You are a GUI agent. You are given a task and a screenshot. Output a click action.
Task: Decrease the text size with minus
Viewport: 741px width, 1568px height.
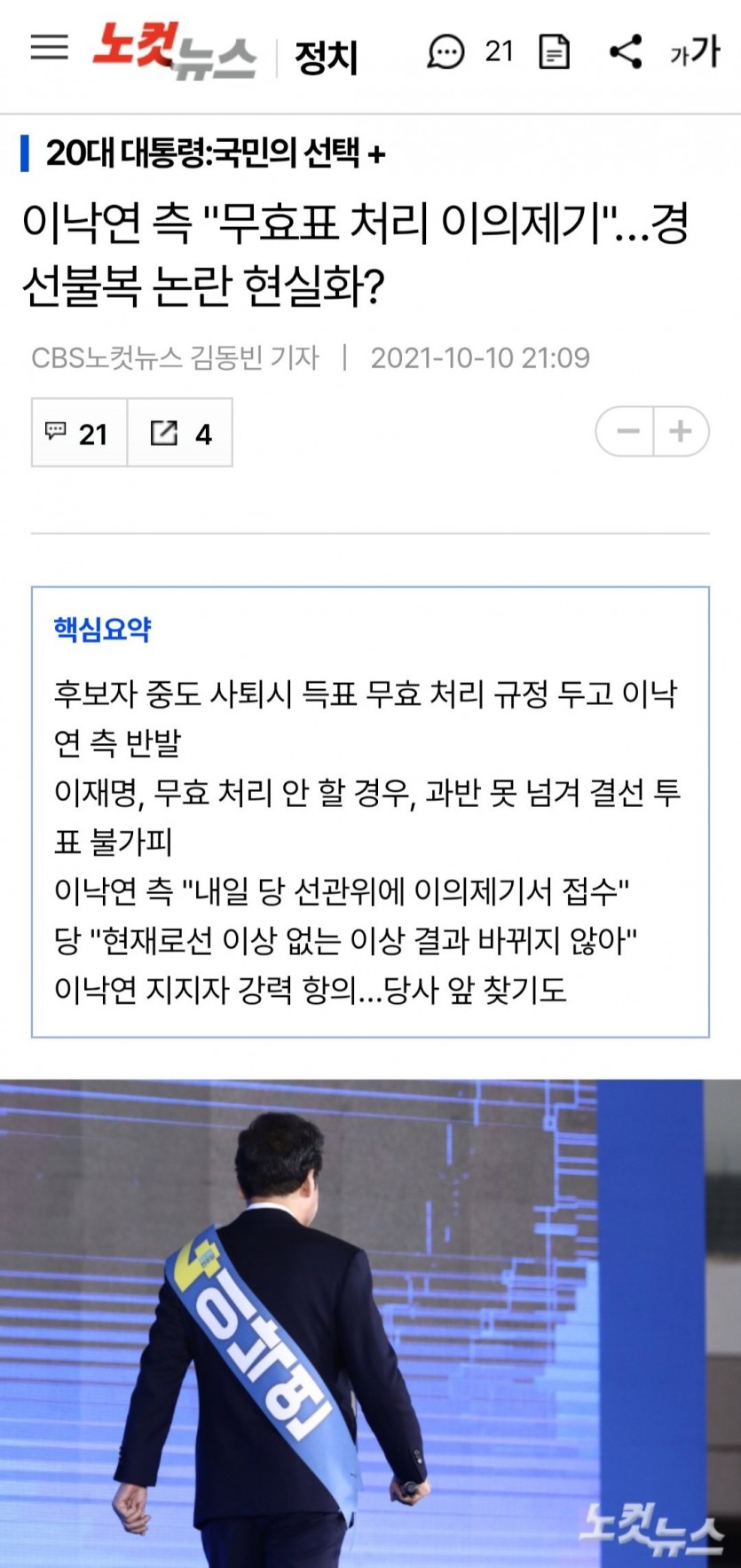pyautogui.click(x=627, y=432)
